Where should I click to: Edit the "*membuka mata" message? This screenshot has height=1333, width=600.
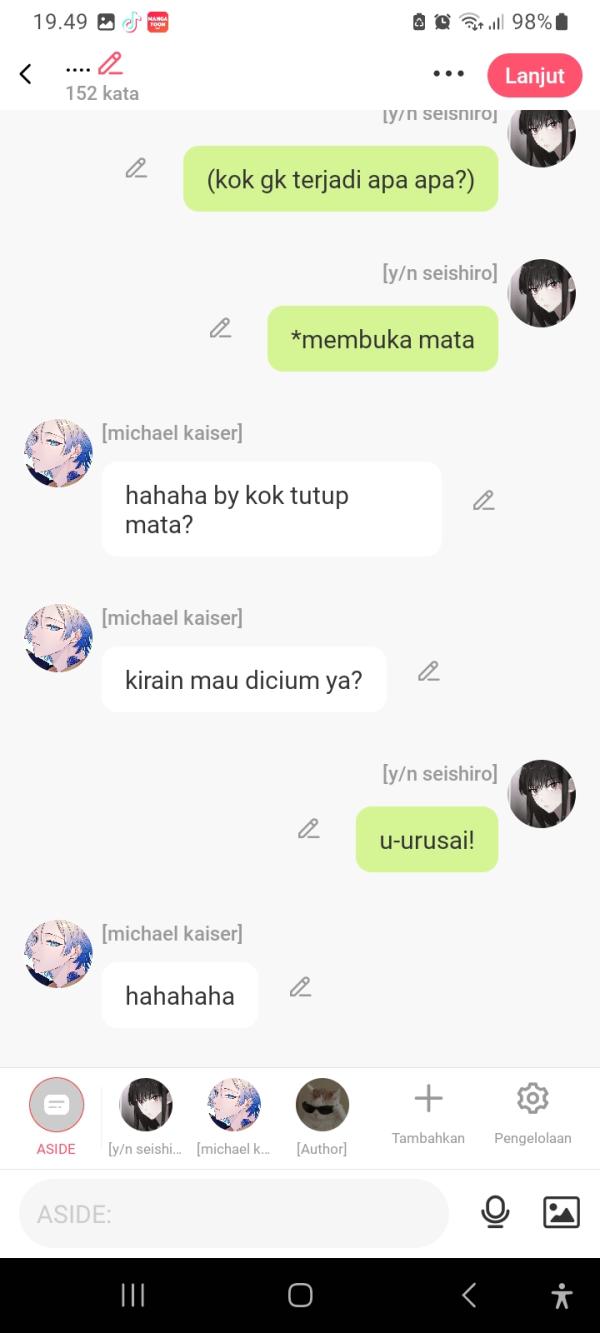pyautogui.click(x=220, y=328)
